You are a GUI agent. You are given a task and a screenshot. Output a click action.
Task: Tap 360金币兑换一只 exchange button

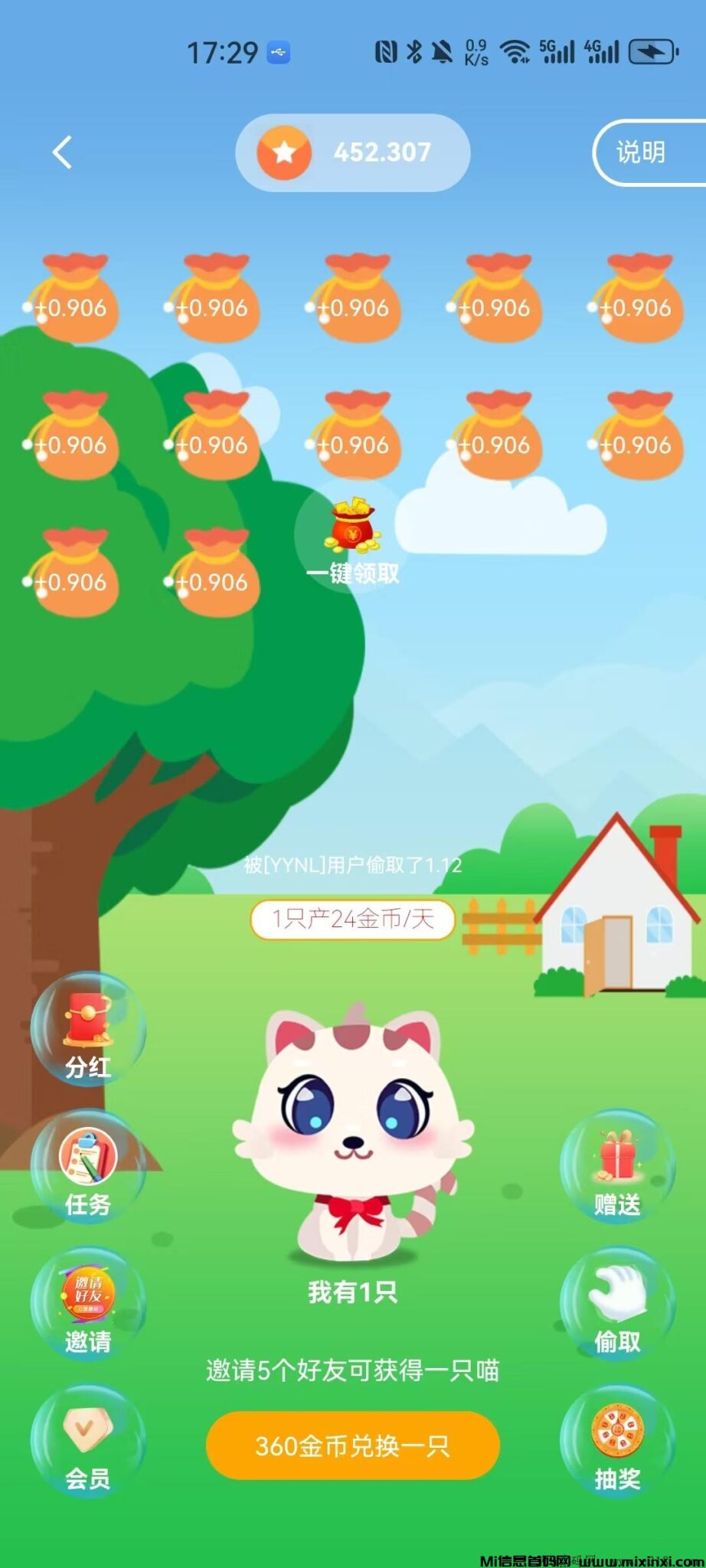tap(352, 1445)
